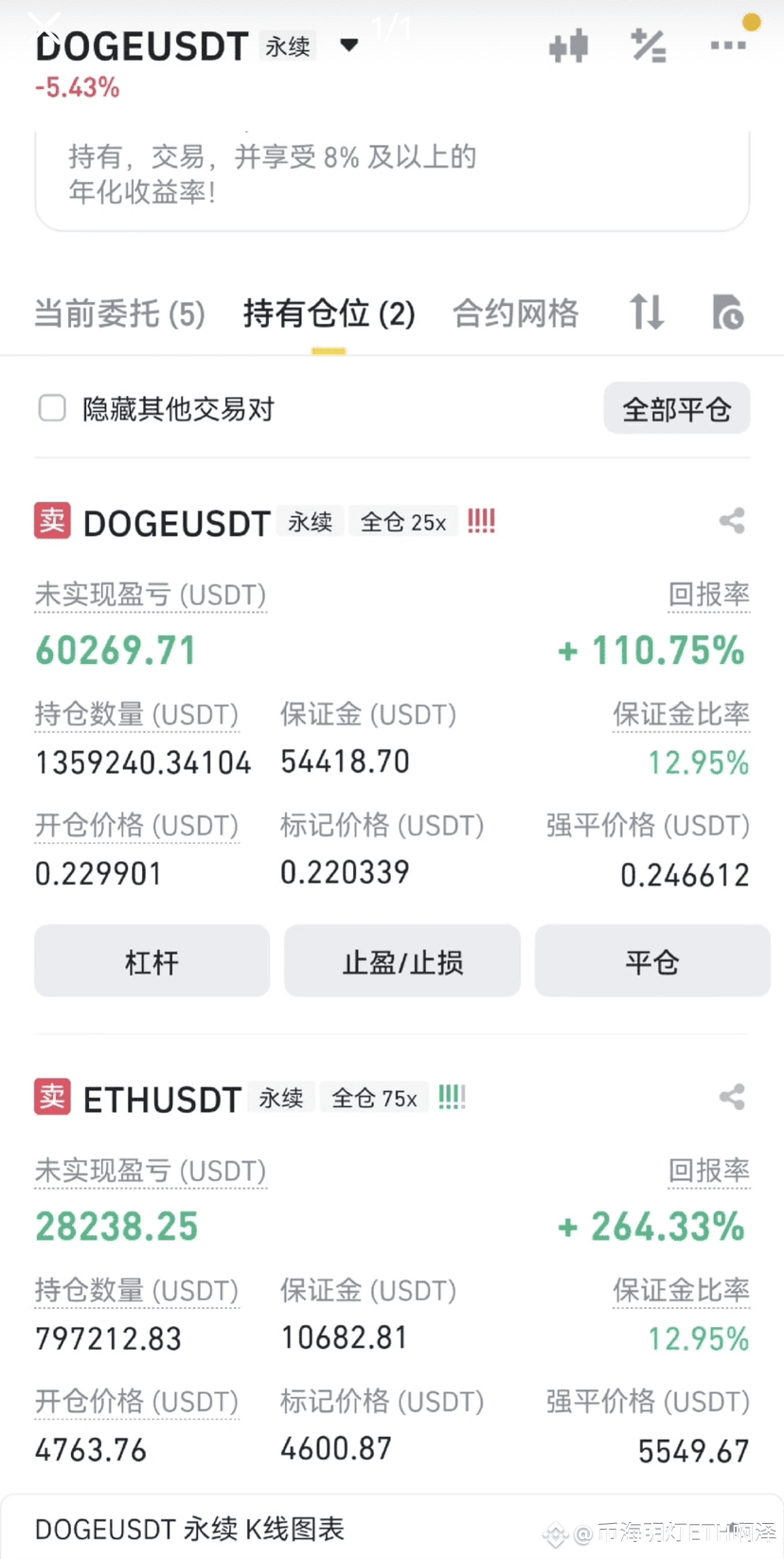Open the three-dot overflow menu
The height and width of the screenshot is (1559, 784).
728,45
